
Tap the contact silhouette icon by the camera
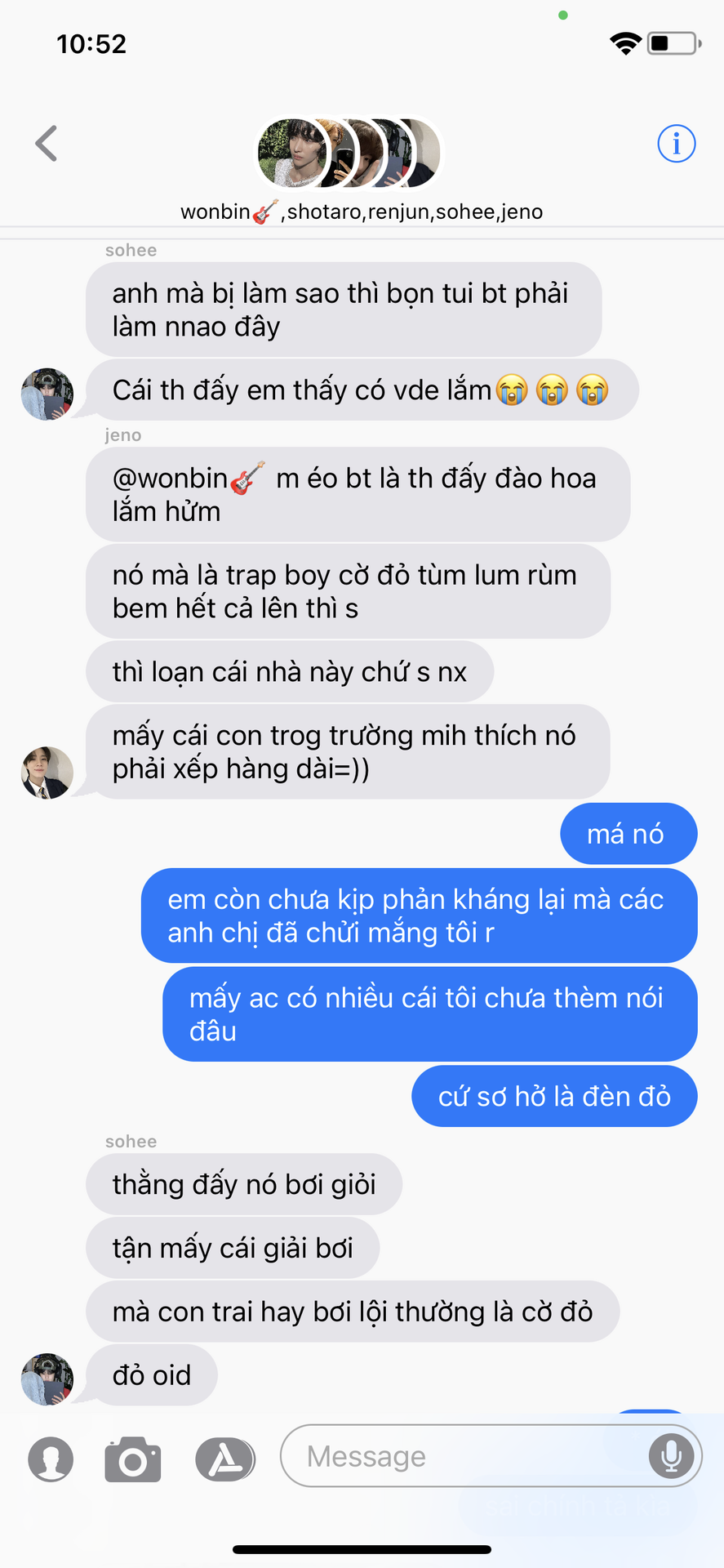tap(51, 1459)
